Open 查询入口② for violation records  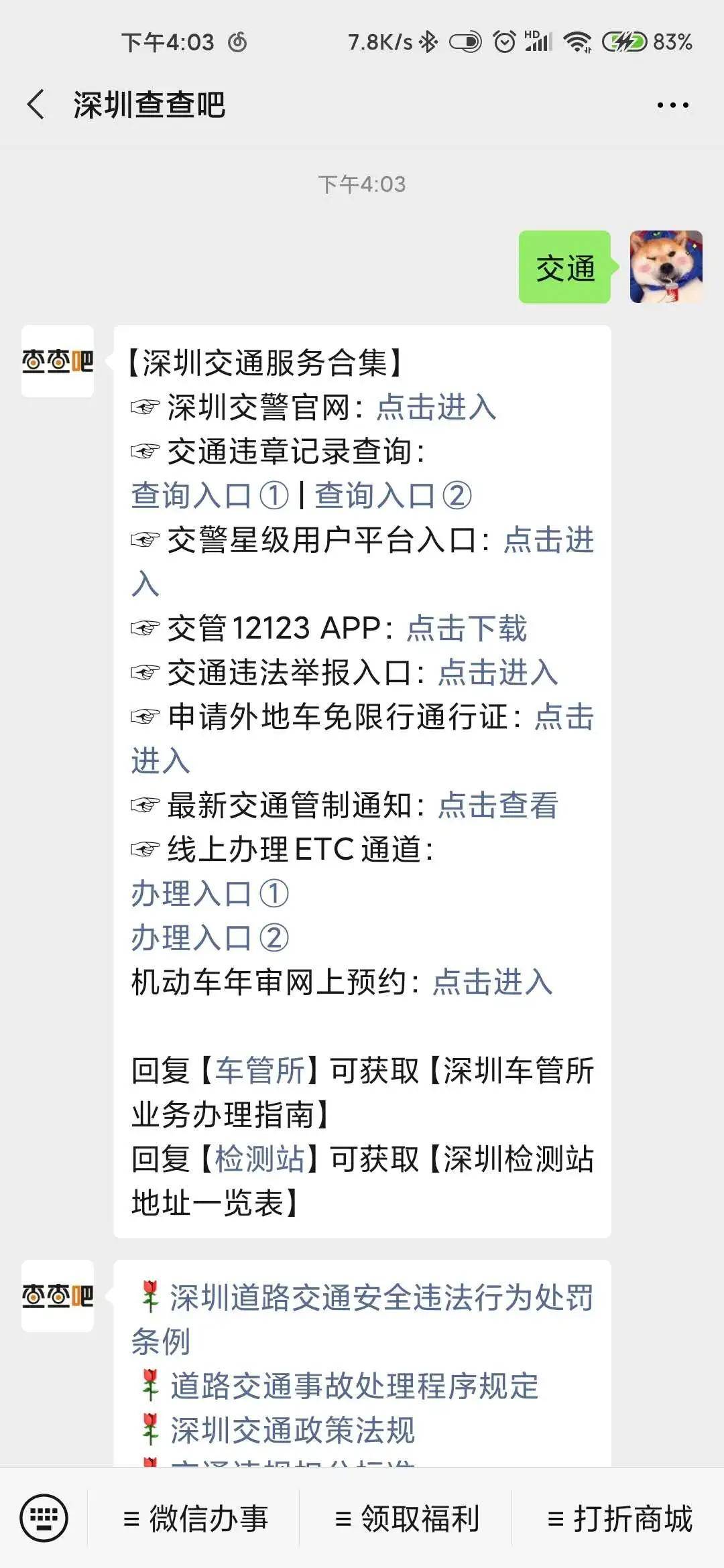click(394, 495)
